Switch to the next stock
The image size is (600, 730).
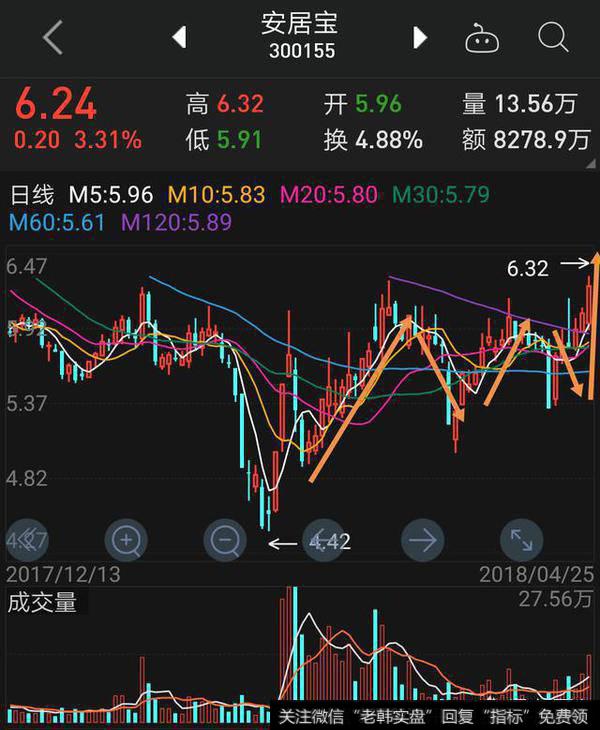click(x=420, y=38)
